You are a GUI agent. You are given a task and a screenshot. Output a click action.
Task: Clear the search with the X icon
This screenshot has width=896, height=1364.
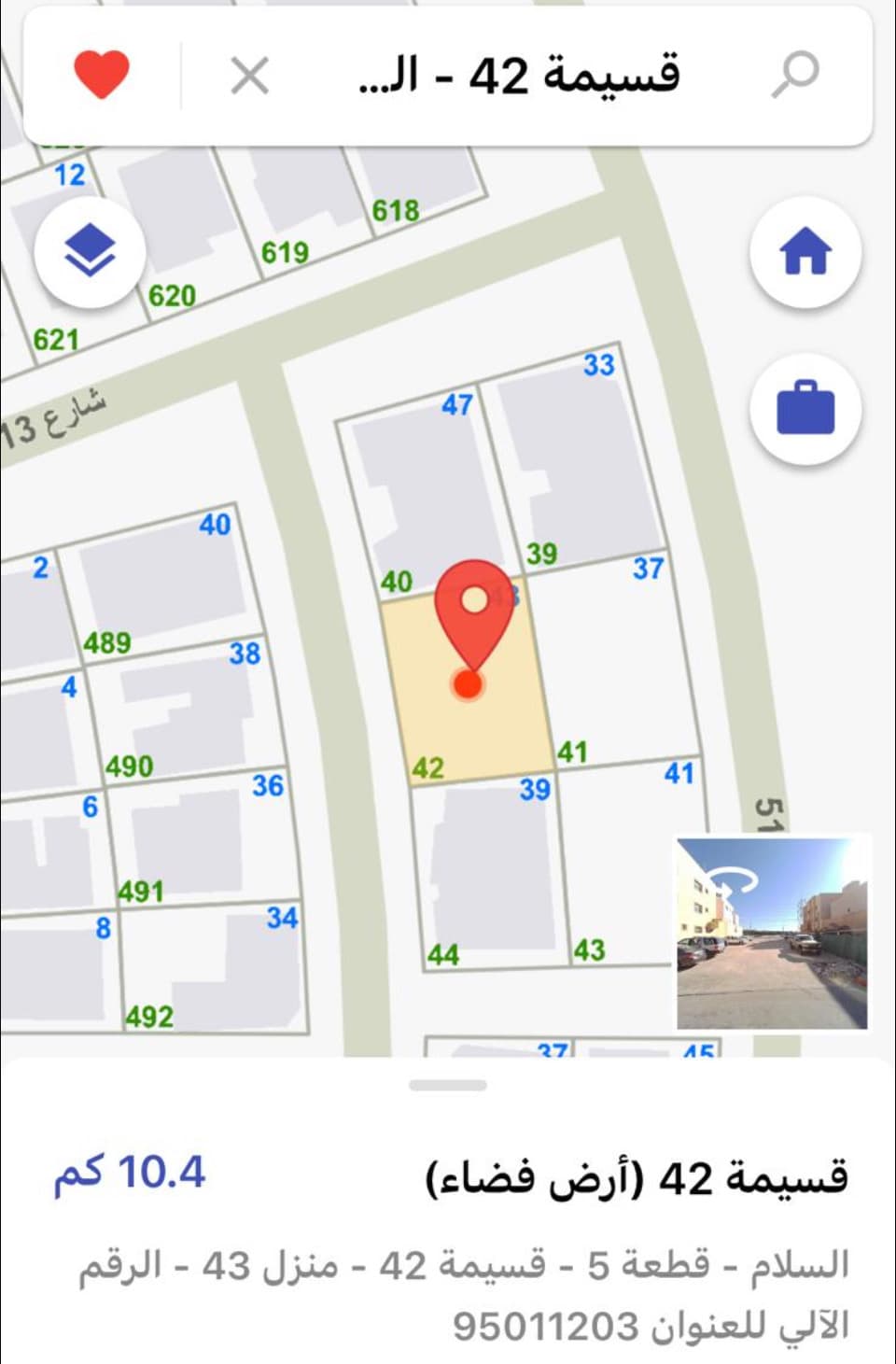click(x=249, y=76)
